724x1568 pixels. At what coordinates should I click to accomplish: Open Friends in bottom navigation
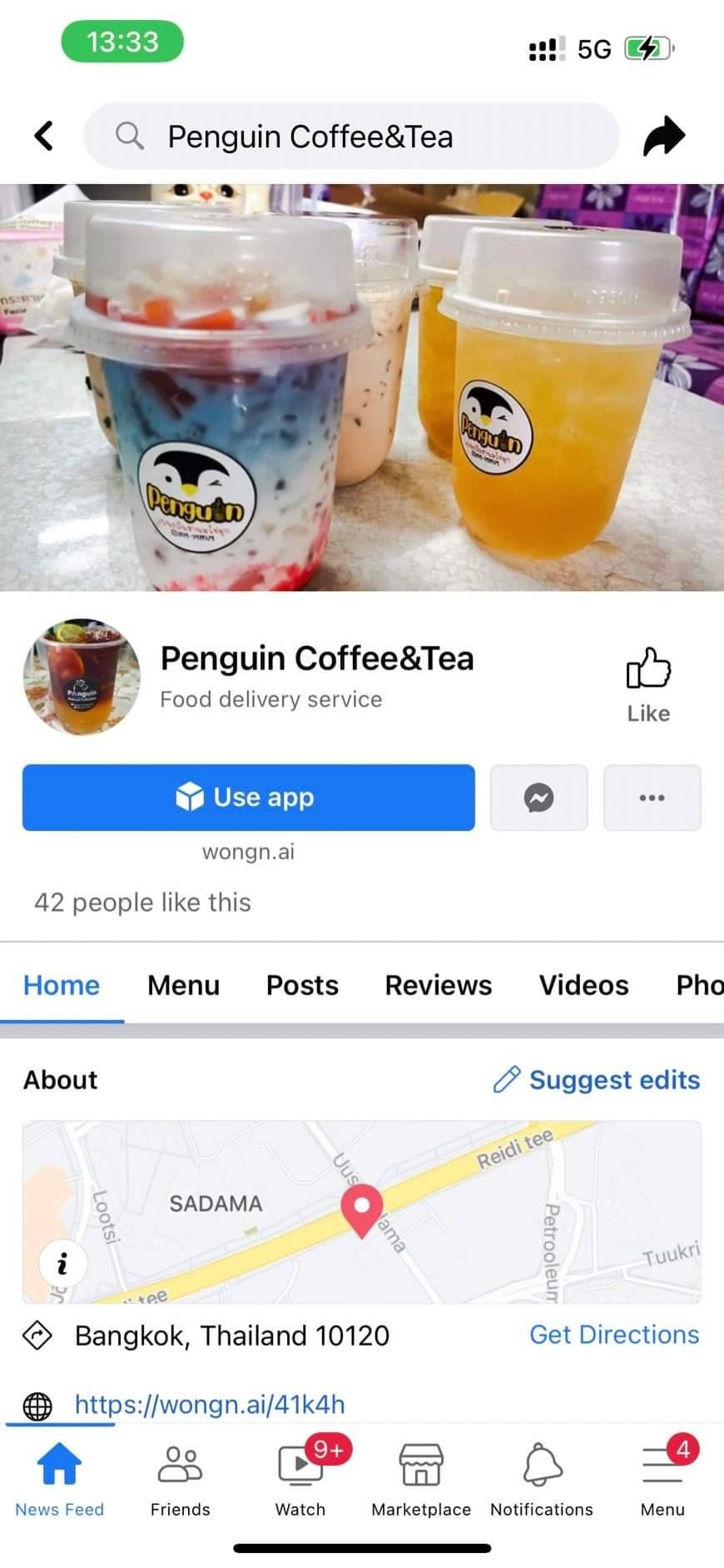(180, 1481)
